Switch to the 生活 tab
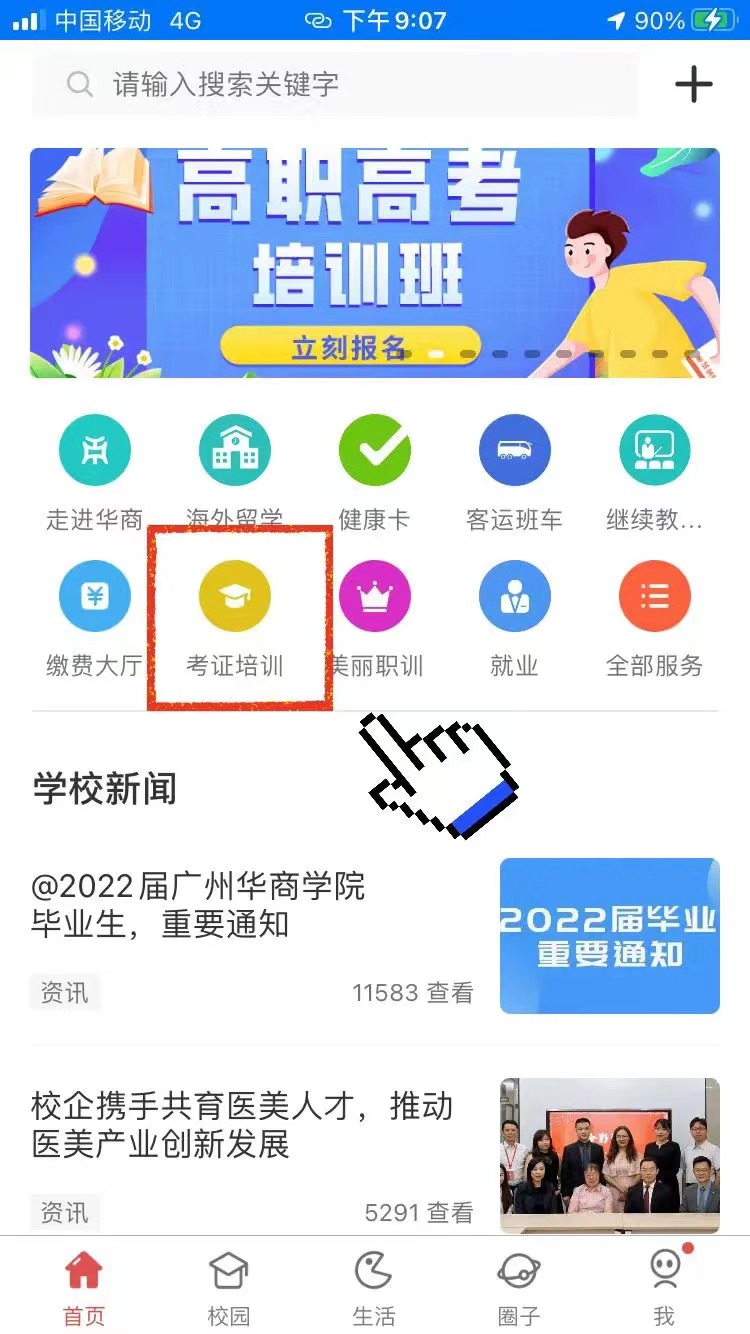The image size is (750, 1334). click(x=373, y=1288)
